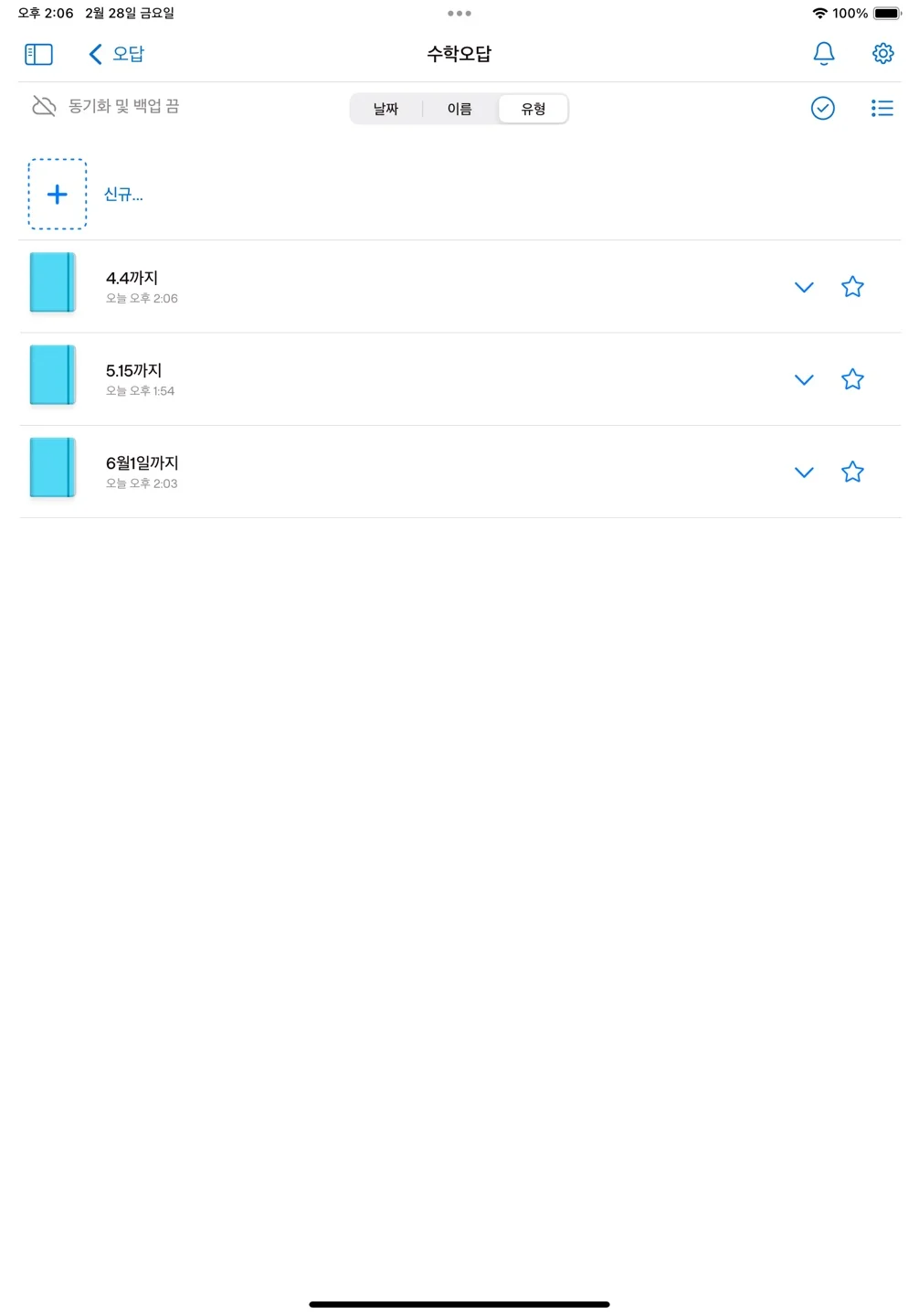Favorite the 4.4까지 notebook

point(852,287)
